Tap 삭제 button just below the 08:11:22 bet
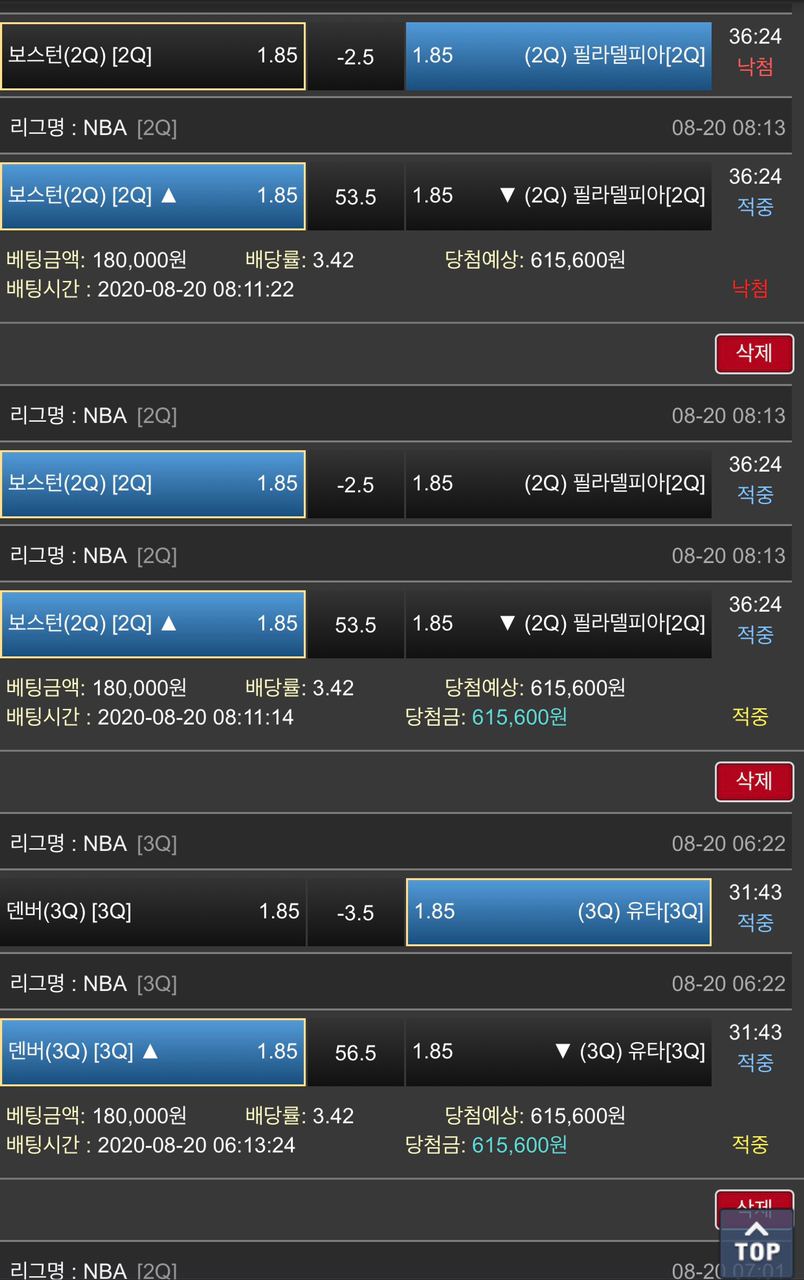 coord(754,353)
